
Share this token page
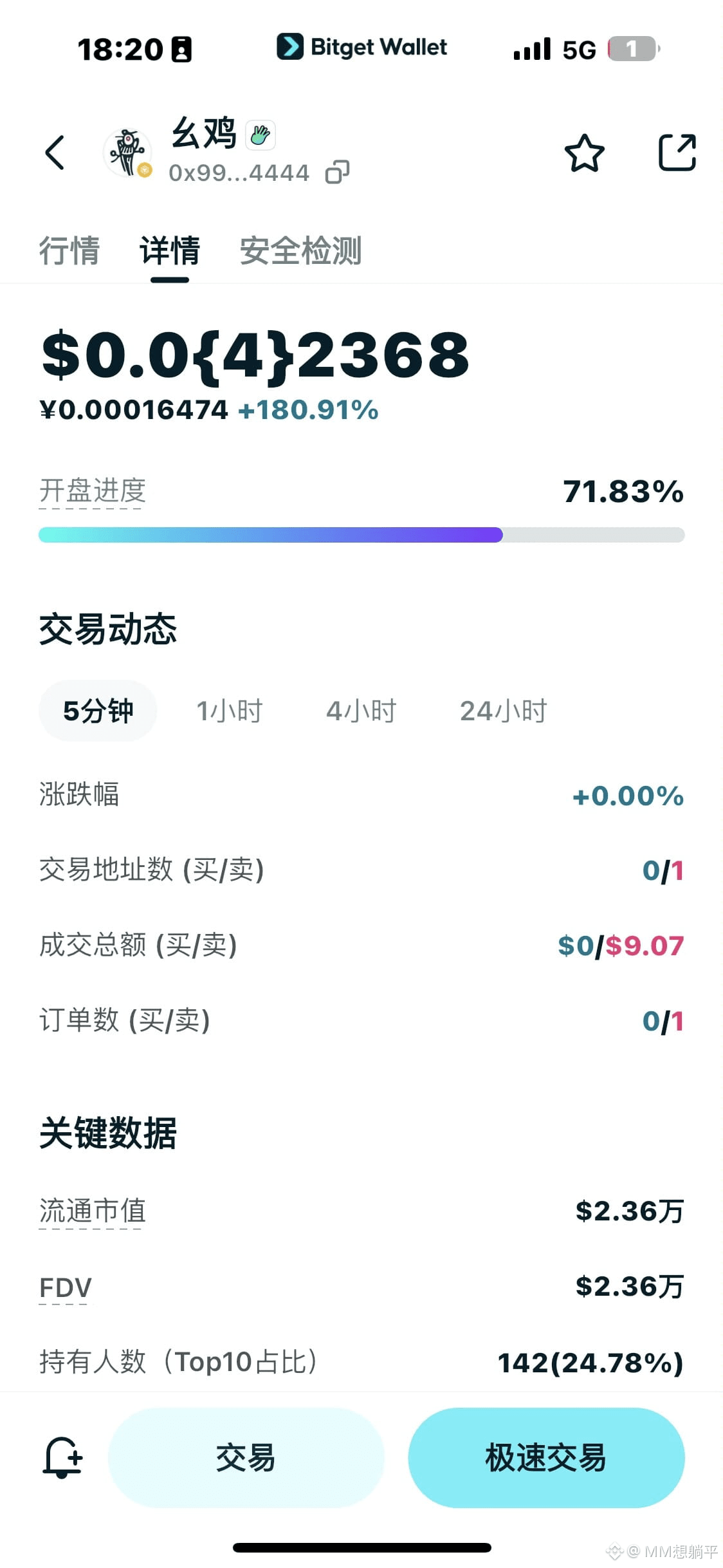(677, 153)
